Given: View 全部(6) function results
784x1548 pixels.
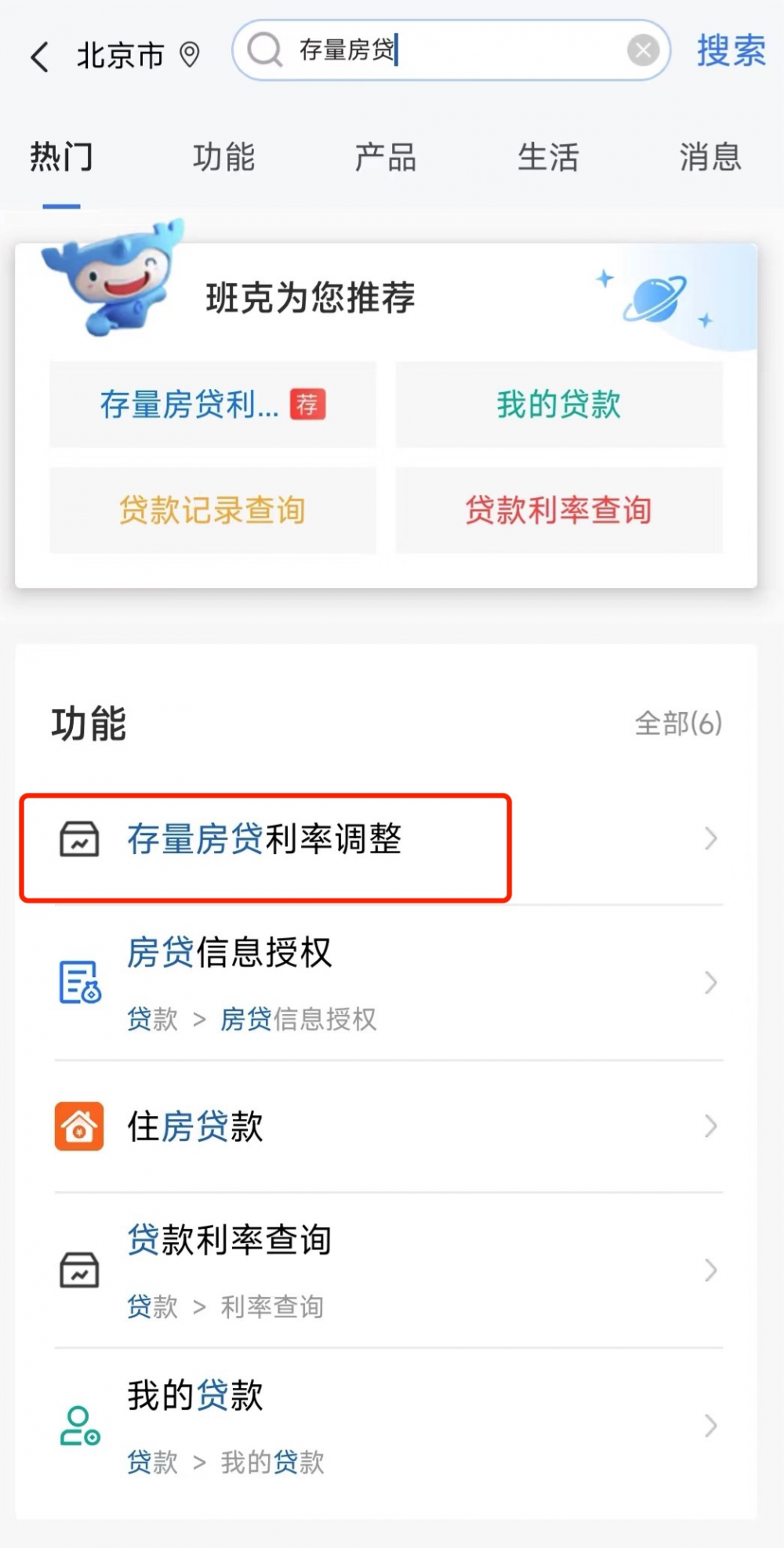Looking at the screenshot, I should point(677,723).
